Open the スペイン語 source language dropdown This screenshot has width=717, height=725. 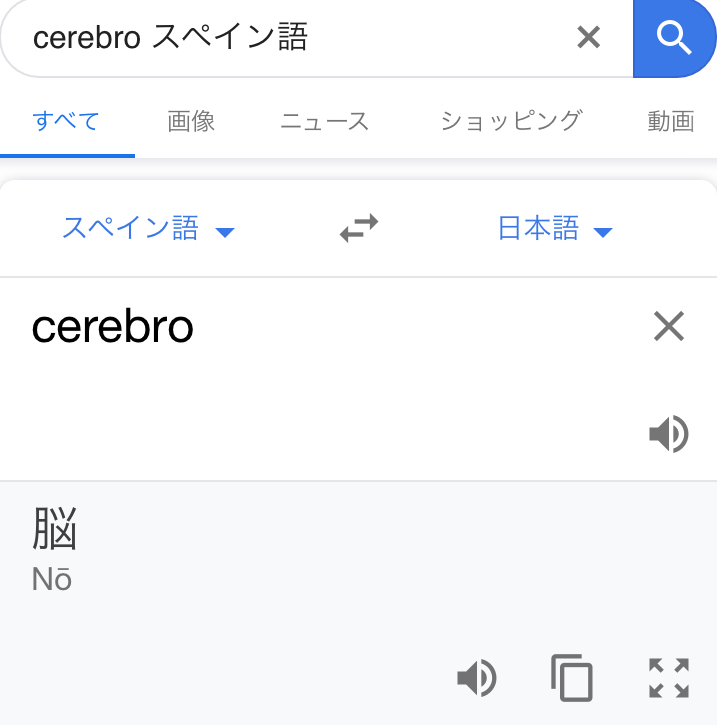coord(147,229)
